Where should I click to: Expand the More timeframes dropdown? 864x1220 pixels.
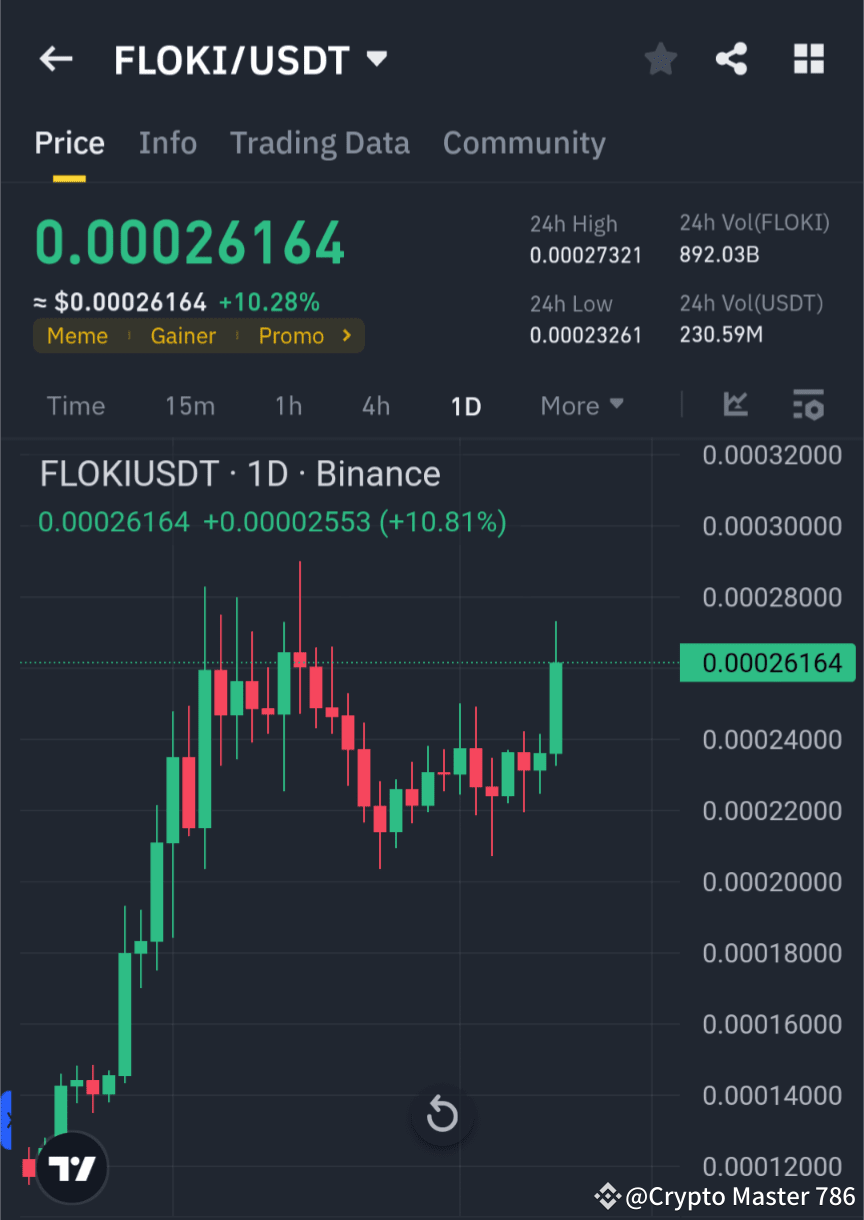(581, 405)
